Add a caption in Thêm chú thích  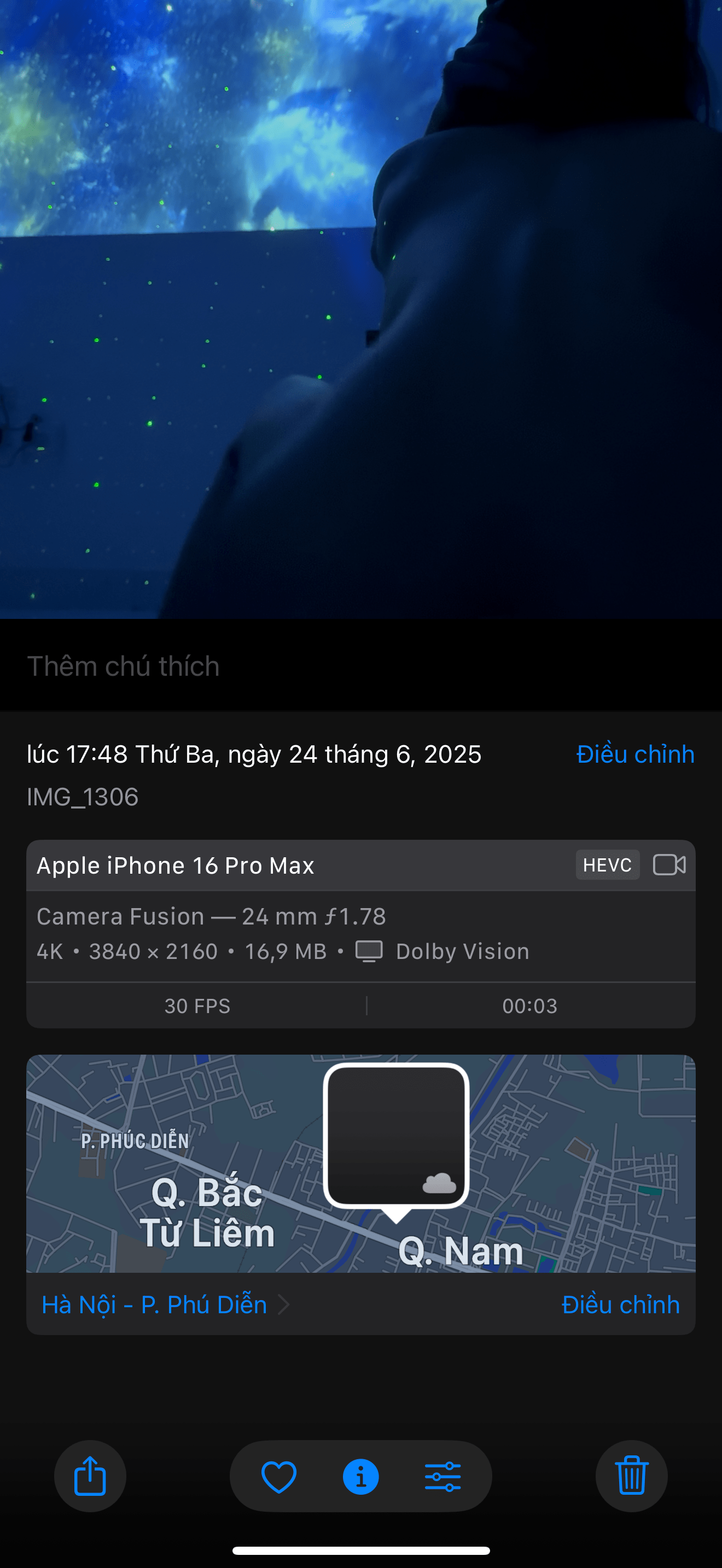pyautogui.click(x=123, y=666)
